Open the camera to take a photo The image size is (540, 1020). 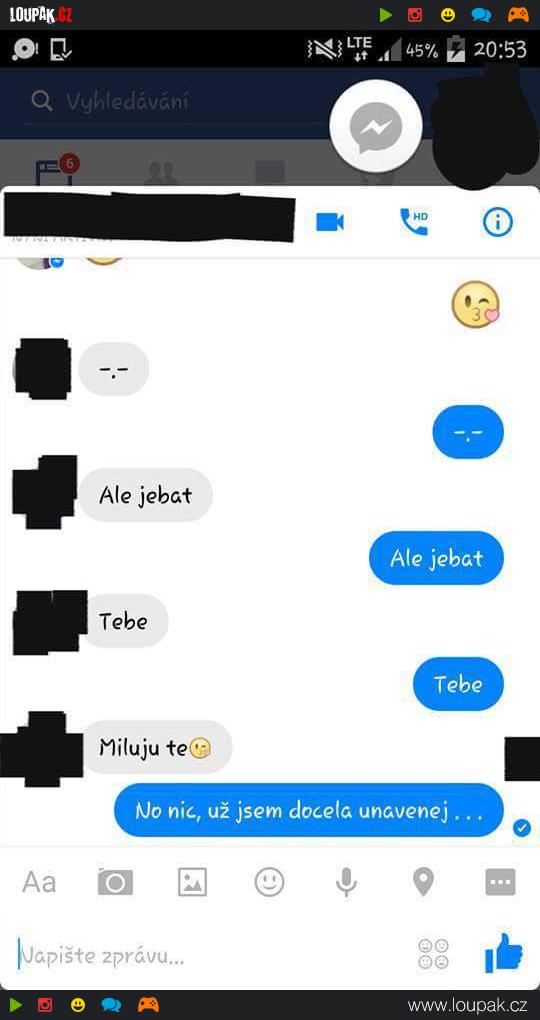115,882
